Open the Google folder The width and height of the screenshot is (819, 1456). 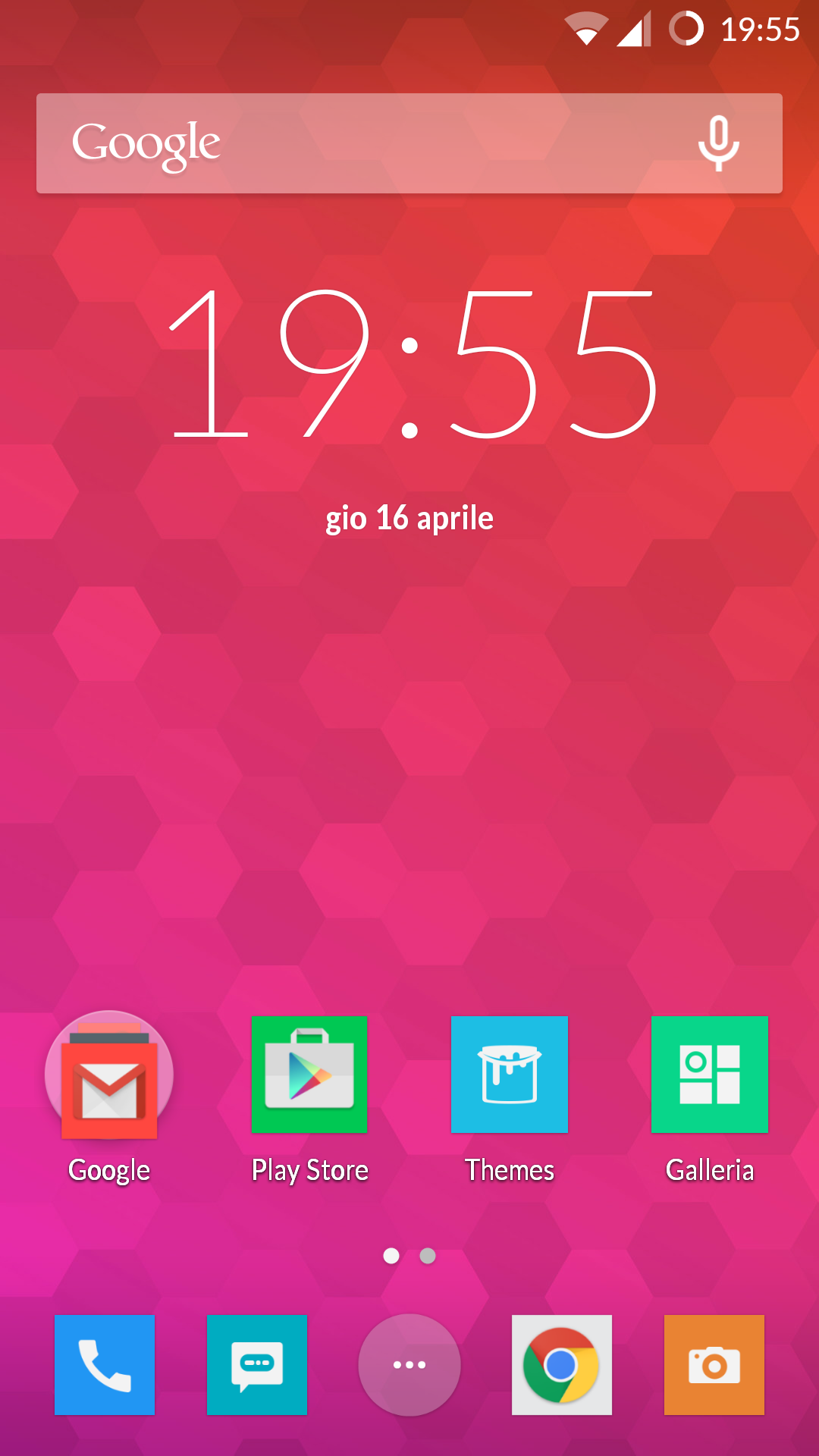pos(109,1075)
